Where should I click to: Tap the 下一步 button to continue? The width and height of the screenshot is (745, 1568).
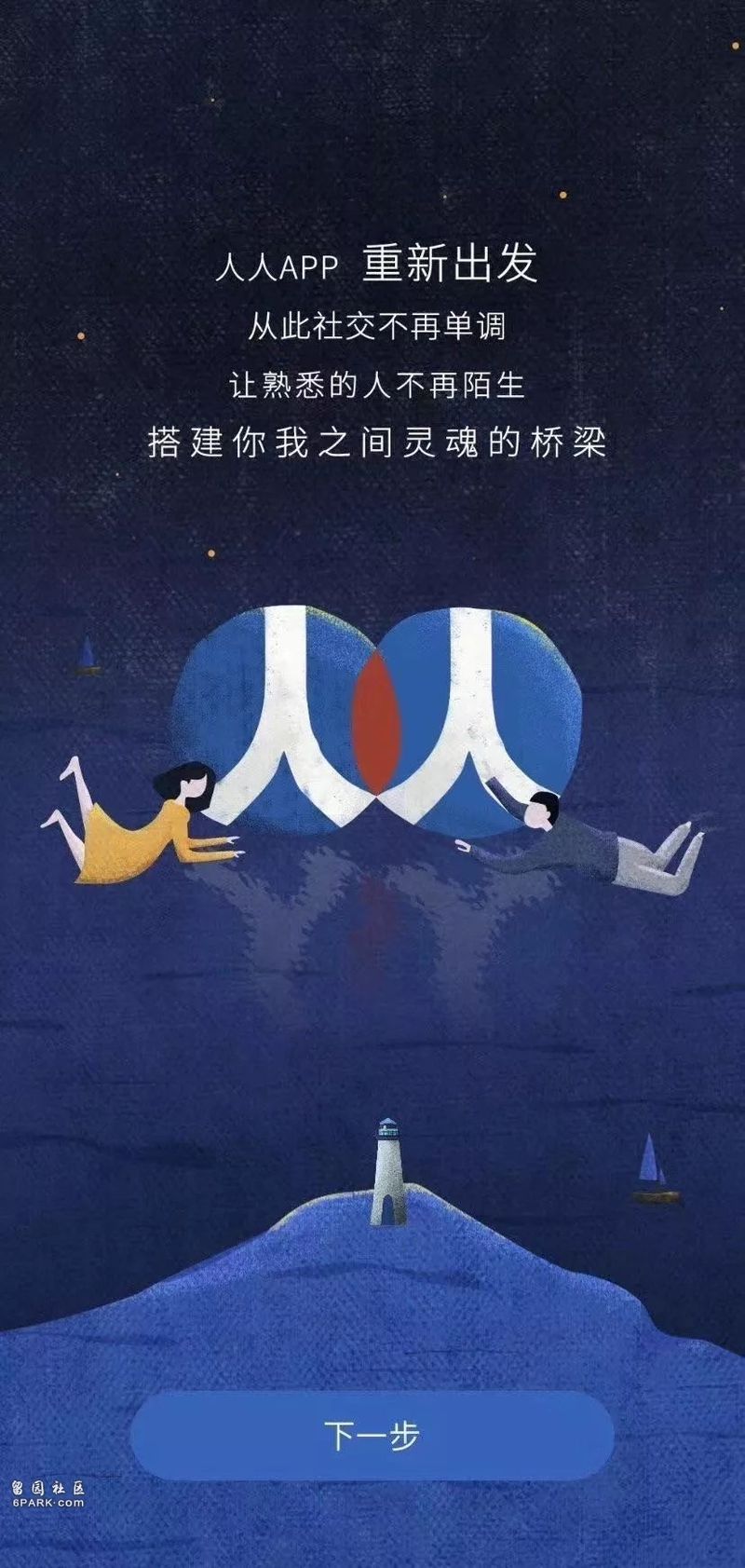pyautogui.click(x=372, y=1436)
